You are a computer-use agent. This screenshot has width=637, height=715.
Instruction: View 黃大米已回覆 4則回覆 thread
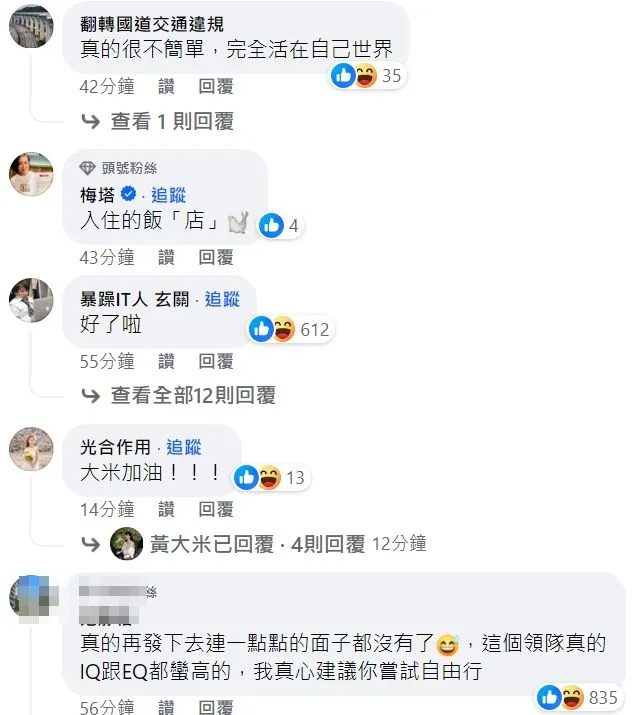257,544
